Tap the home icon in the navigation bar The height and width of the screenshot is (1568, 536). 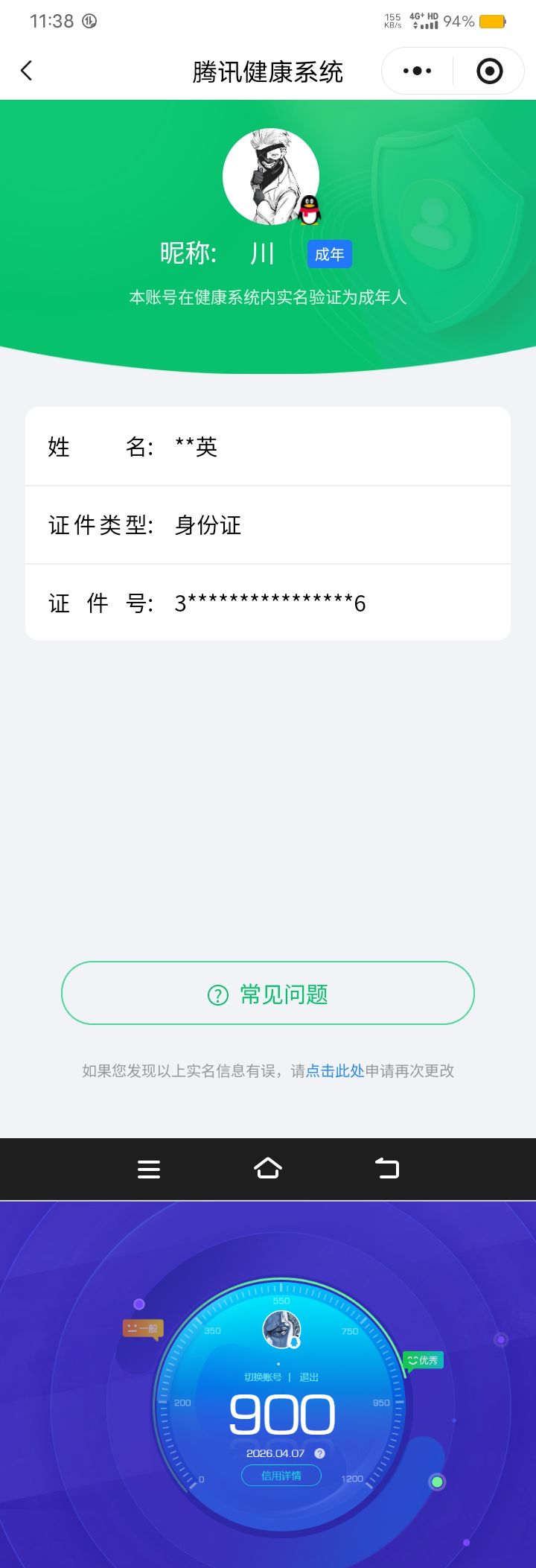pyautogui.click(x=268, y=1168)
